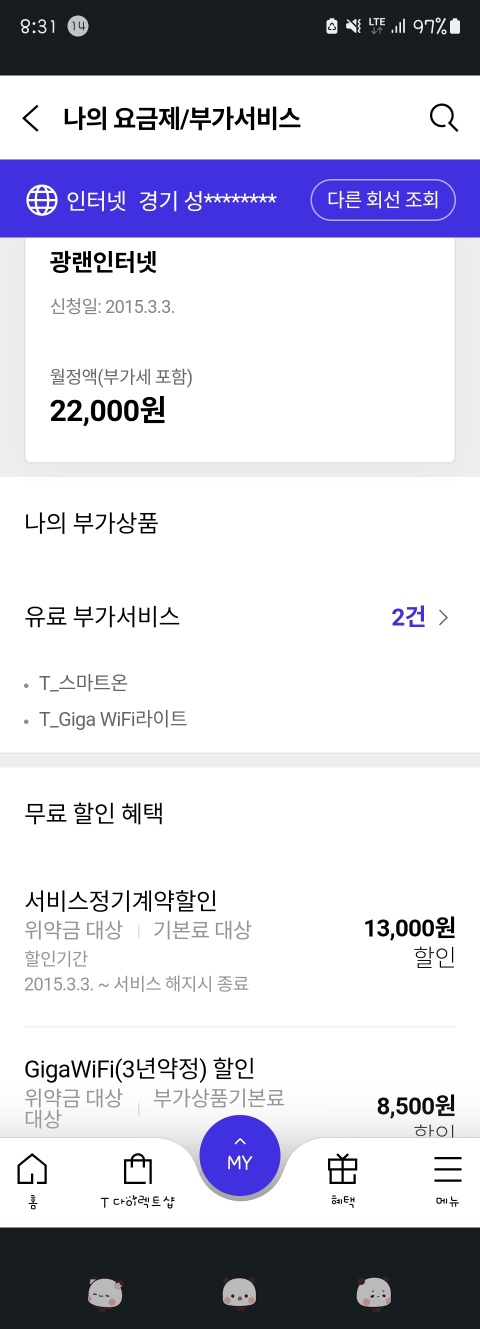Viewport: 480px width, 1329px height.
Task: Open the 광랜인터넷 plan card
Action: 240,350
